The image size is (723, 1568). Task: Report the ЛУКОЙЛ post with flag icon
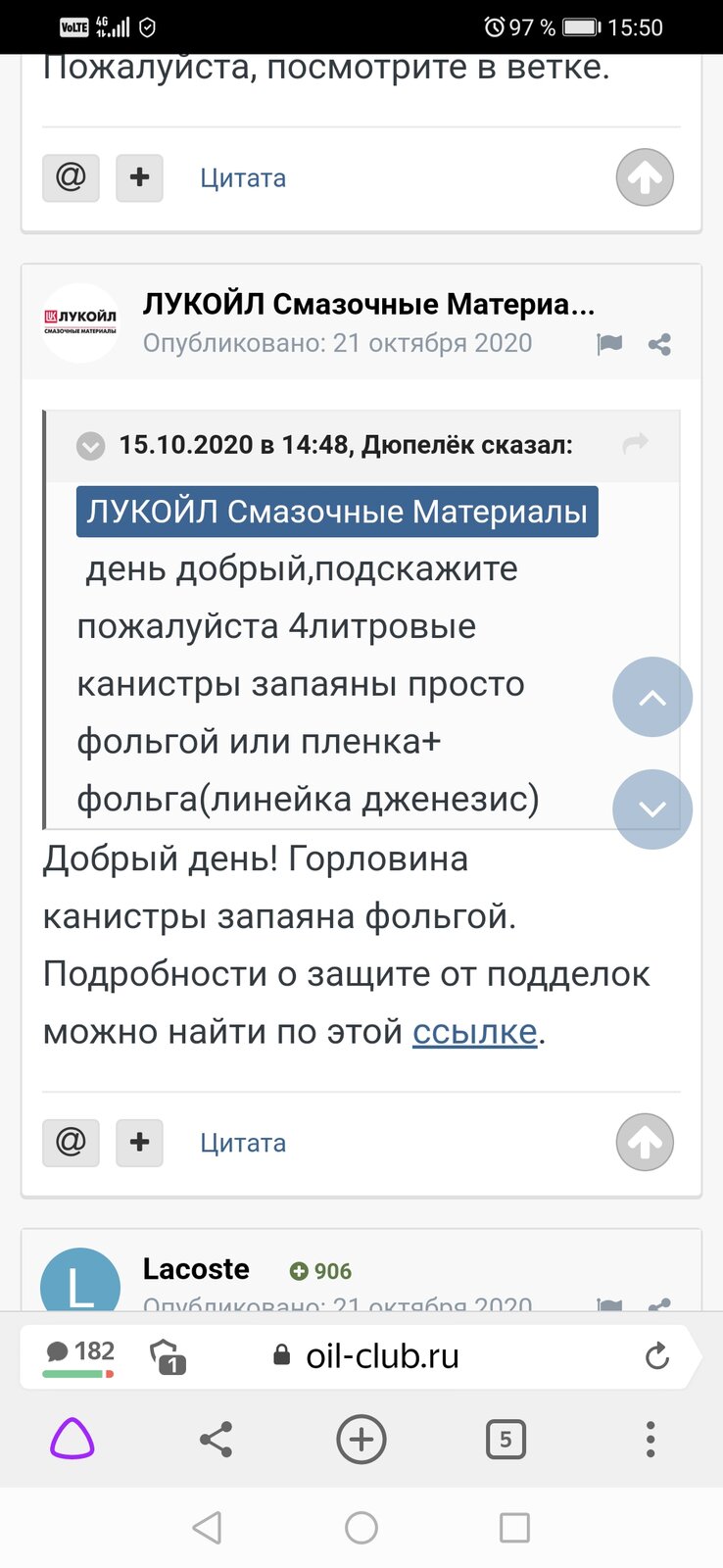point(609,344)
